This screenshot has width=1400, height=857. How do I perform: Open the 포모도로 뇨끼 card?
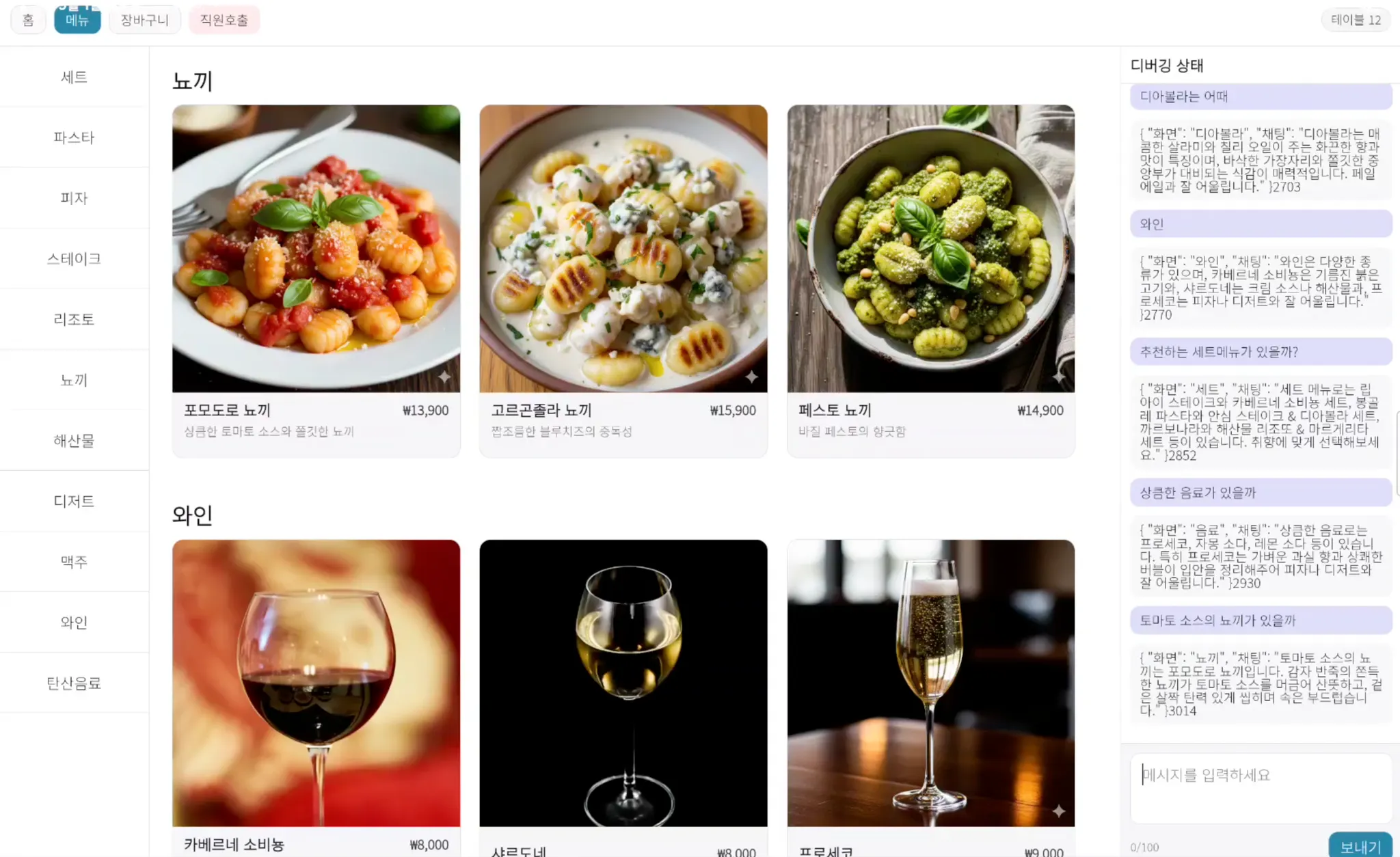[x=316, y=280]
